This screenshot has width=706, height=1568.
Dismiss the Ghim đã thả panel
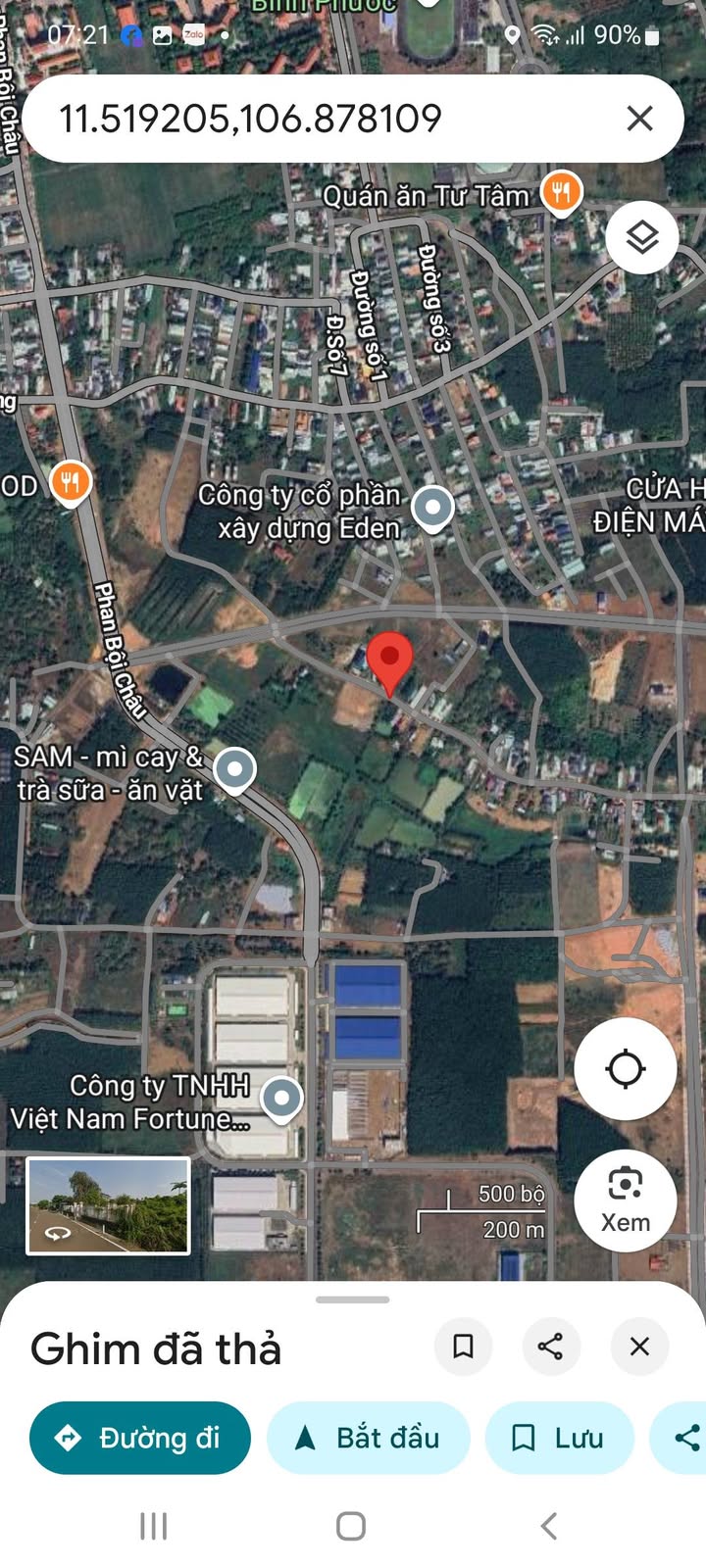pyautogui.click(x=639, y=1347)
